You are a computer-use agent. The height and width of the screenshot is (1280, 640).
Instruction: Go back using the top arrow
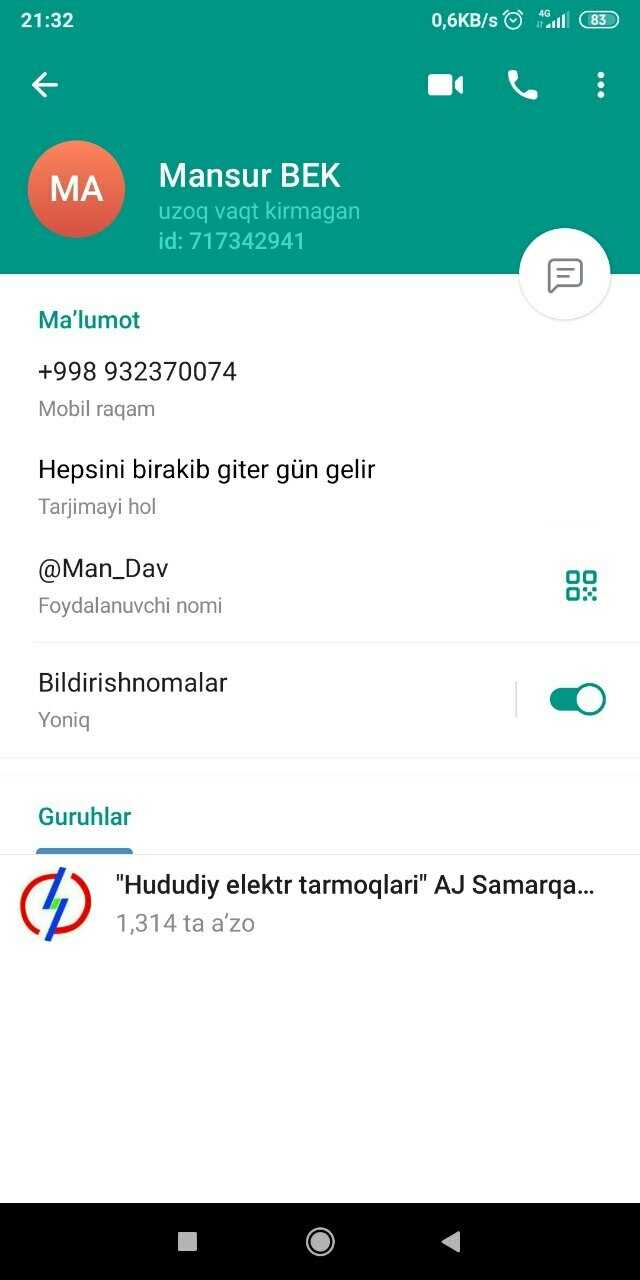[x=45, y=85]
